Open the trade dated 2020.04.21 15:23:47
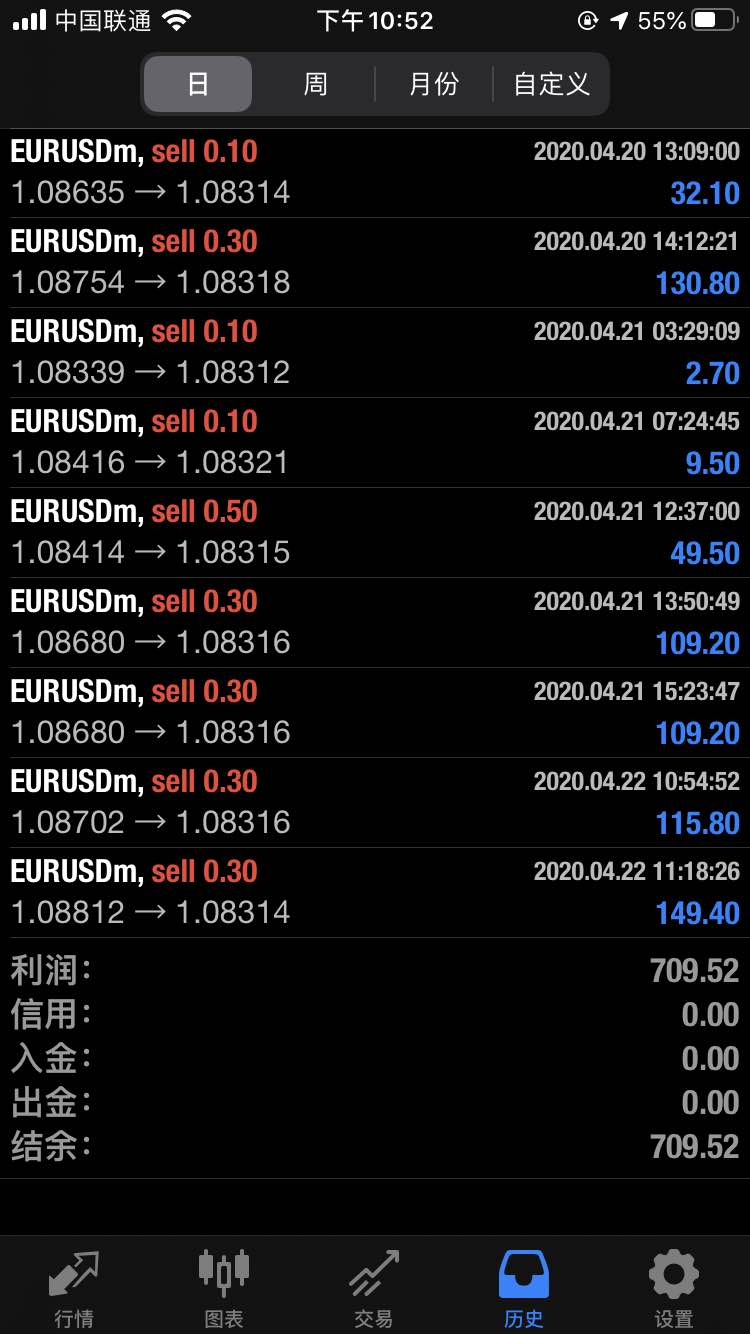The height and width of the screenshot is (1334, 750). (x=375, y=713)
